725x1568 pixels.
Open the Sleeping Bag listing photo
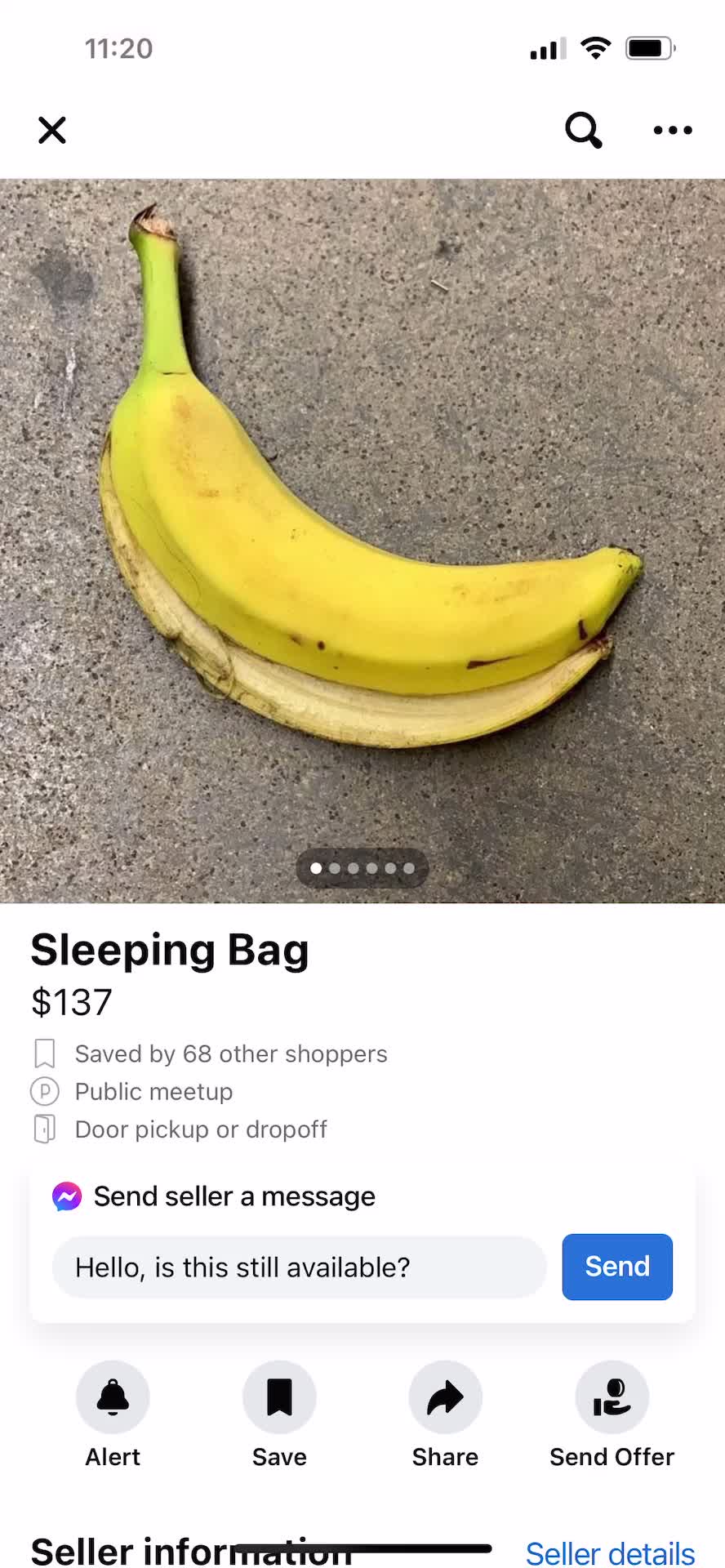(362, 541)
